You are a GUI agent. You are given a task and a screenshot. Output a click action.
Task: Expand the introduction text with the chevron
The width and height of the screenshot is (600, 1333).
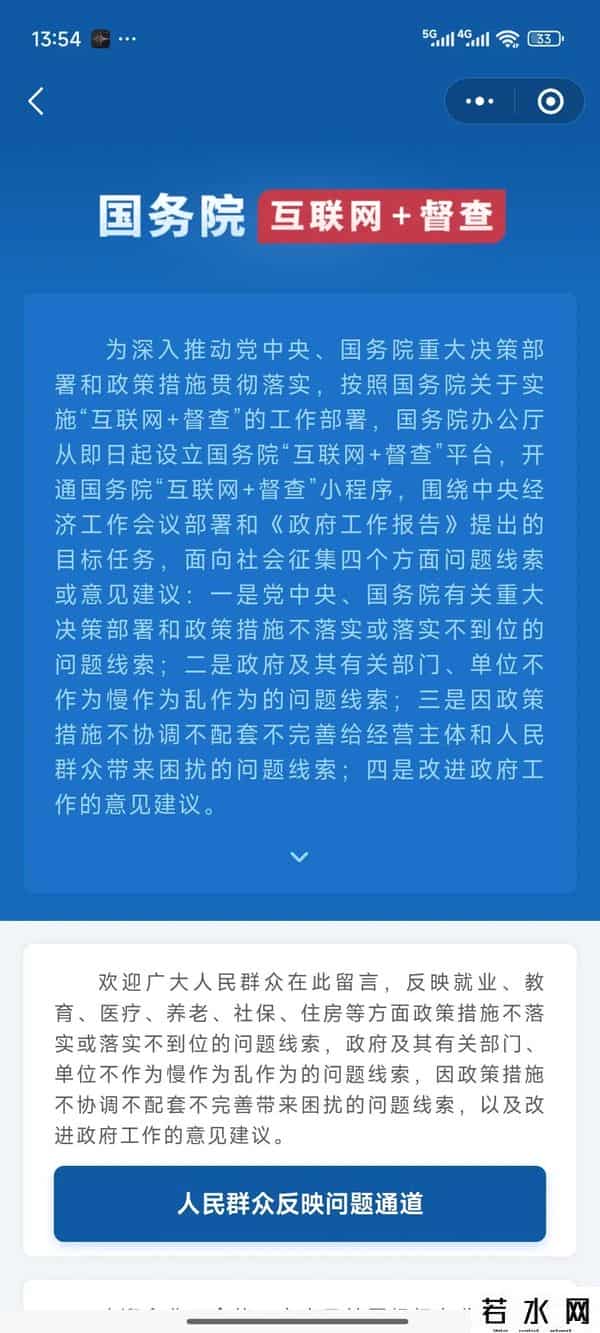(299, 856)
